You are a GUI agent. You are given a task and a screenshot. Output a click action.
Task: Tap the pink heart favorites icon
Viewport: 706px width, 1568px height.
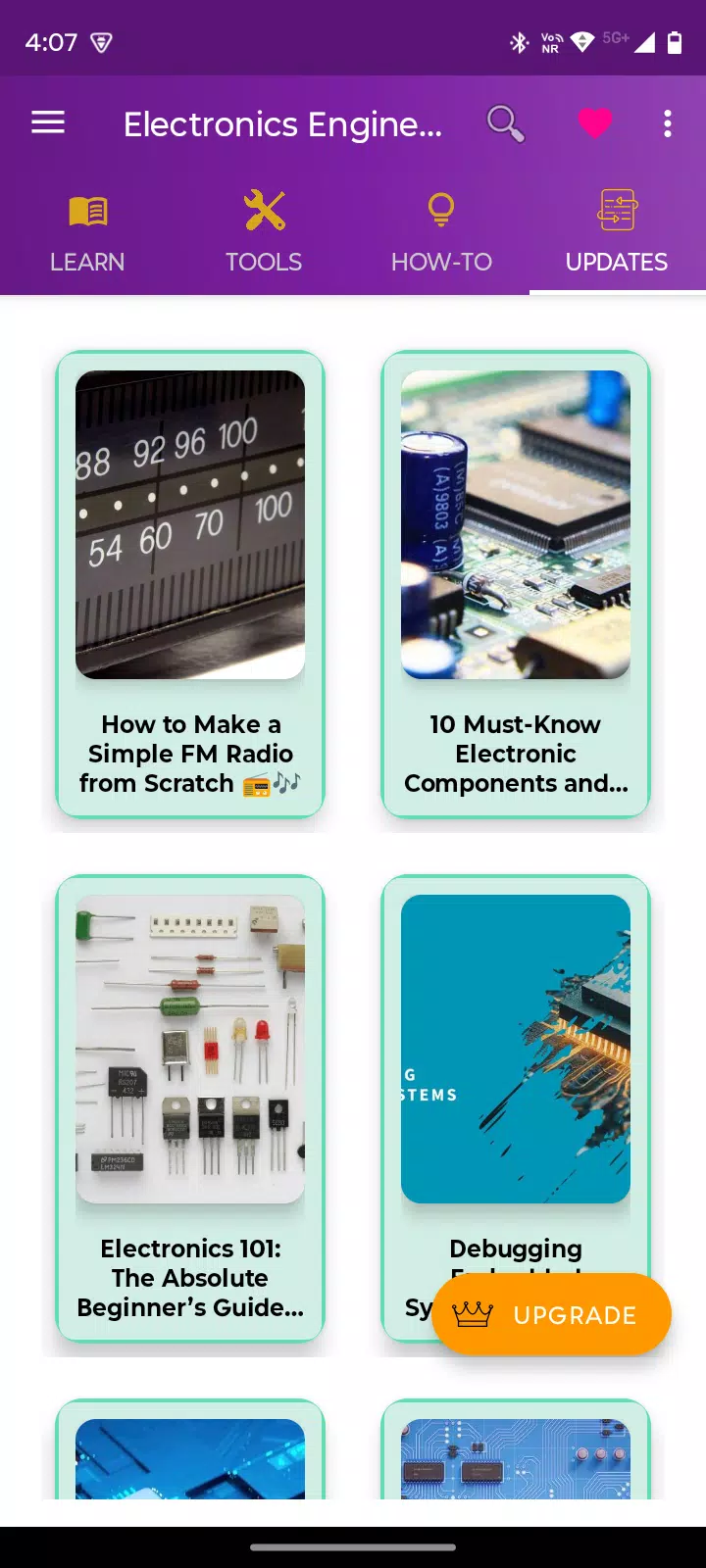pos(595,123)
